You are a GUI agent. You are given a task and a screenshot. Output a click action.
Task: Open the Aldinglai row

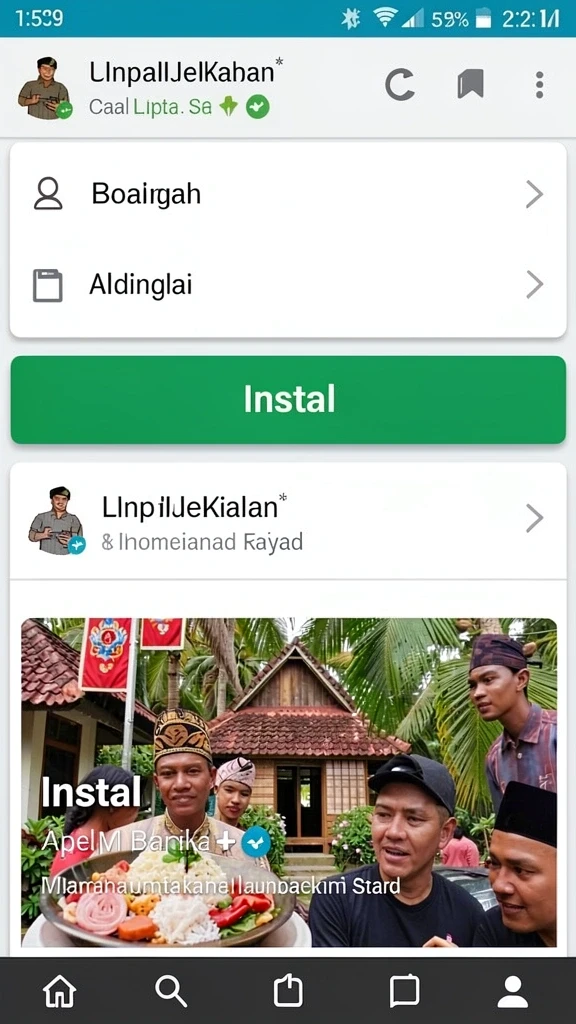(x=288, y=285)
